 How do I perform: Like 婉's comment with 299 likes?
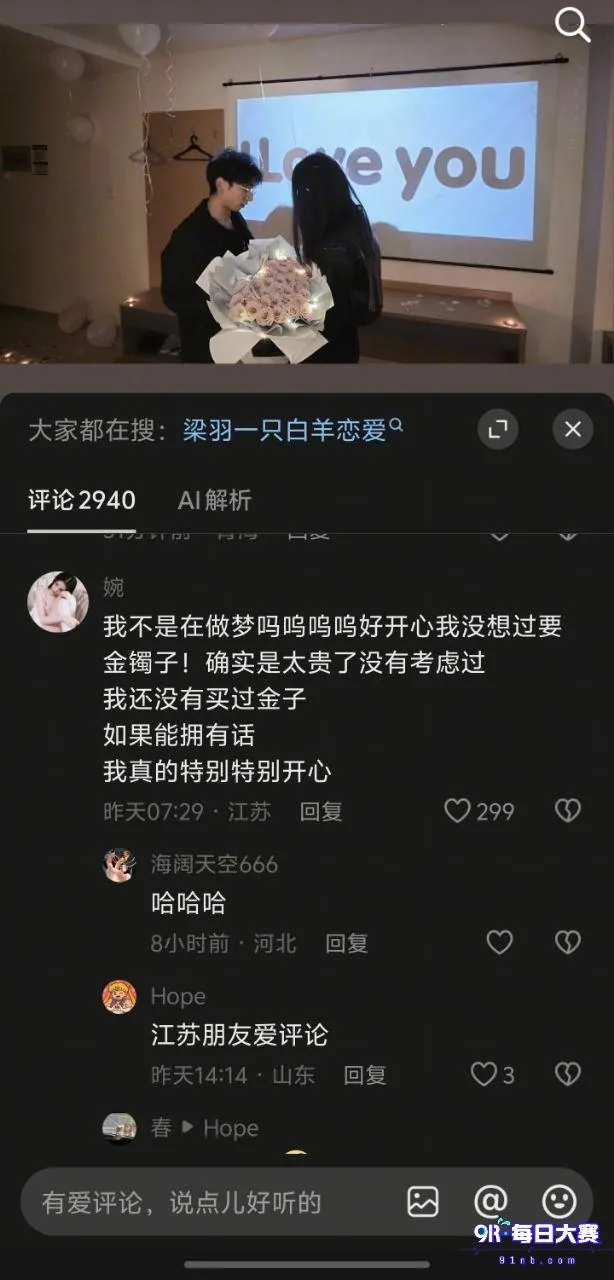479,811
